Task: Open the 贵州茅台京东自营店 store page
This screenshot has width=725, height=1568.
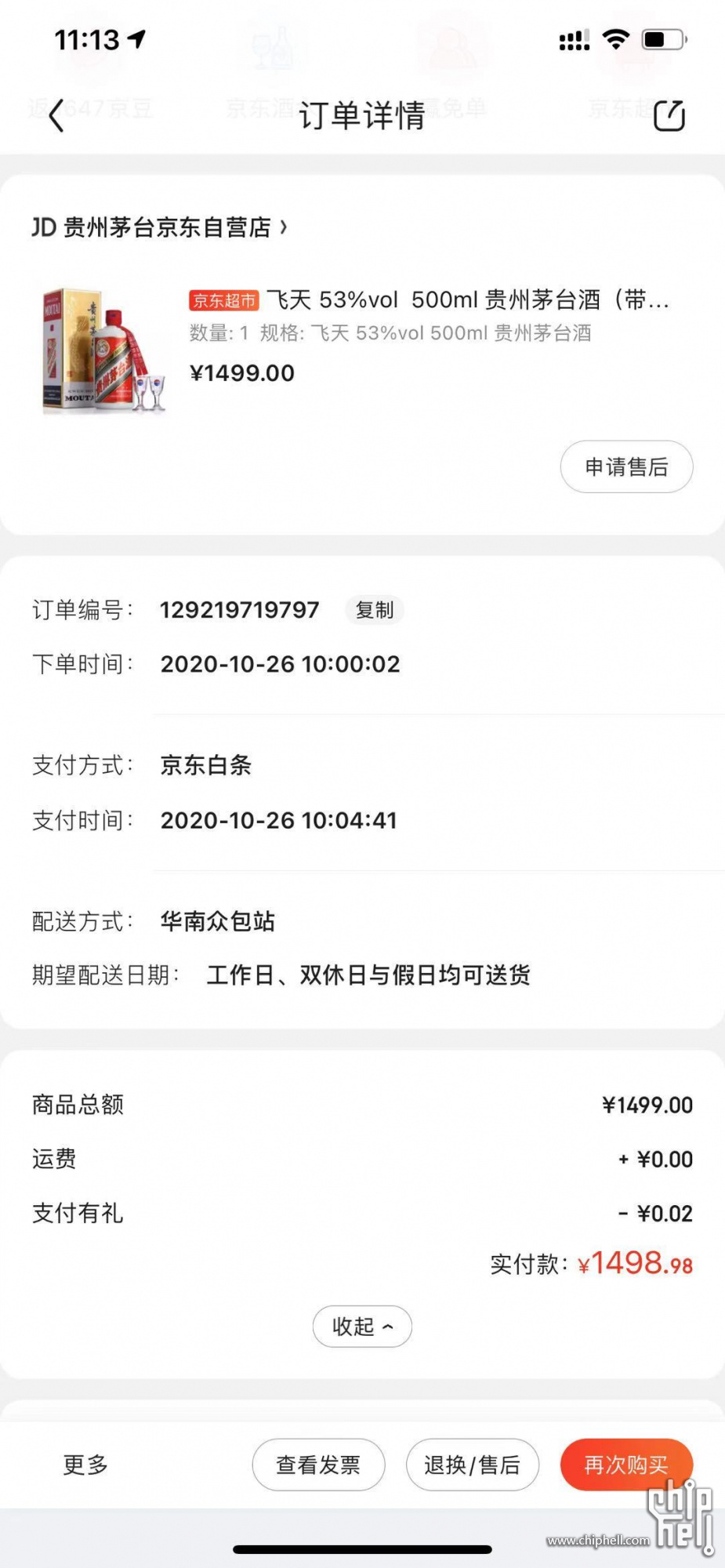Action: tap(159, 227)
